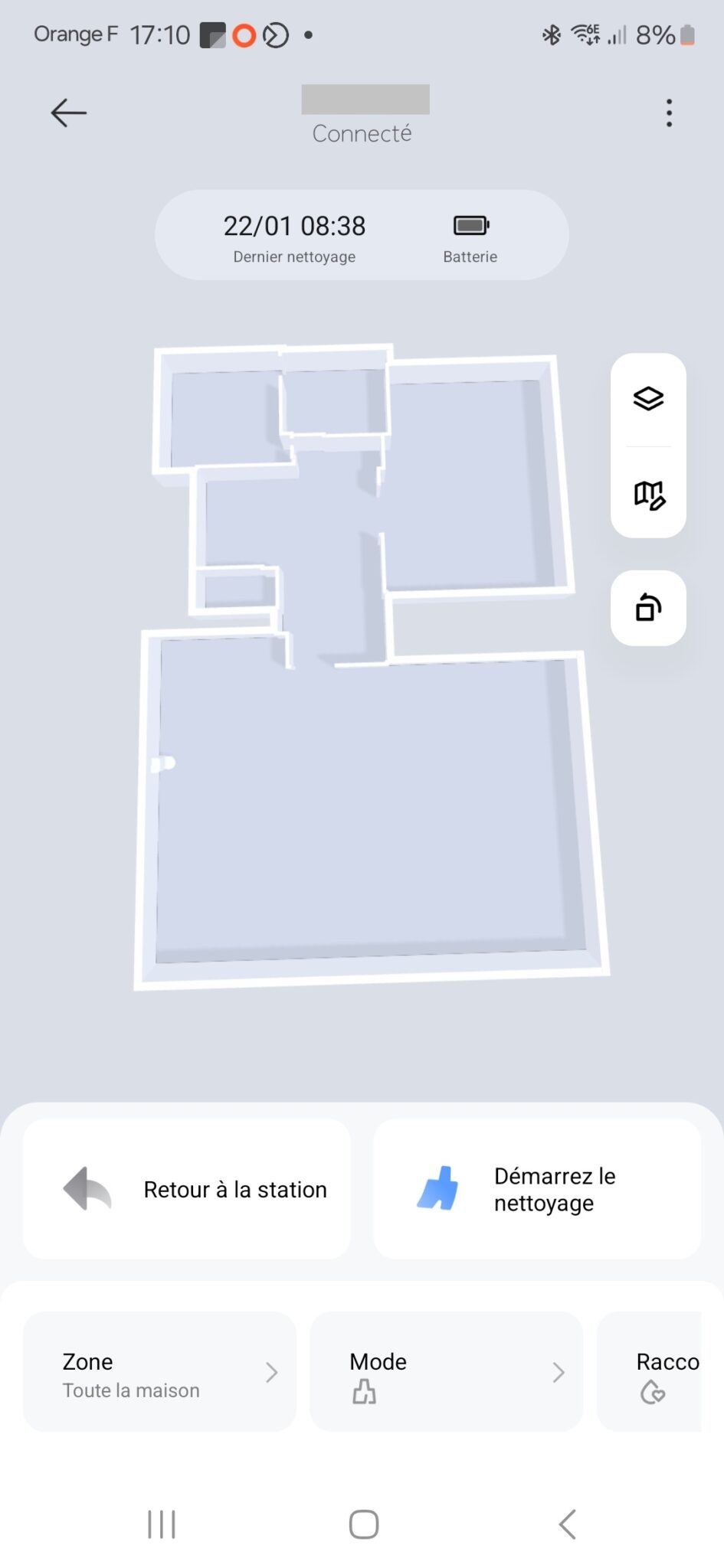Image resolution: width=724 pixels, height=1568 pixels.
Task: Open the Zone Toute la maison selector
Action: click(159, 1372)
